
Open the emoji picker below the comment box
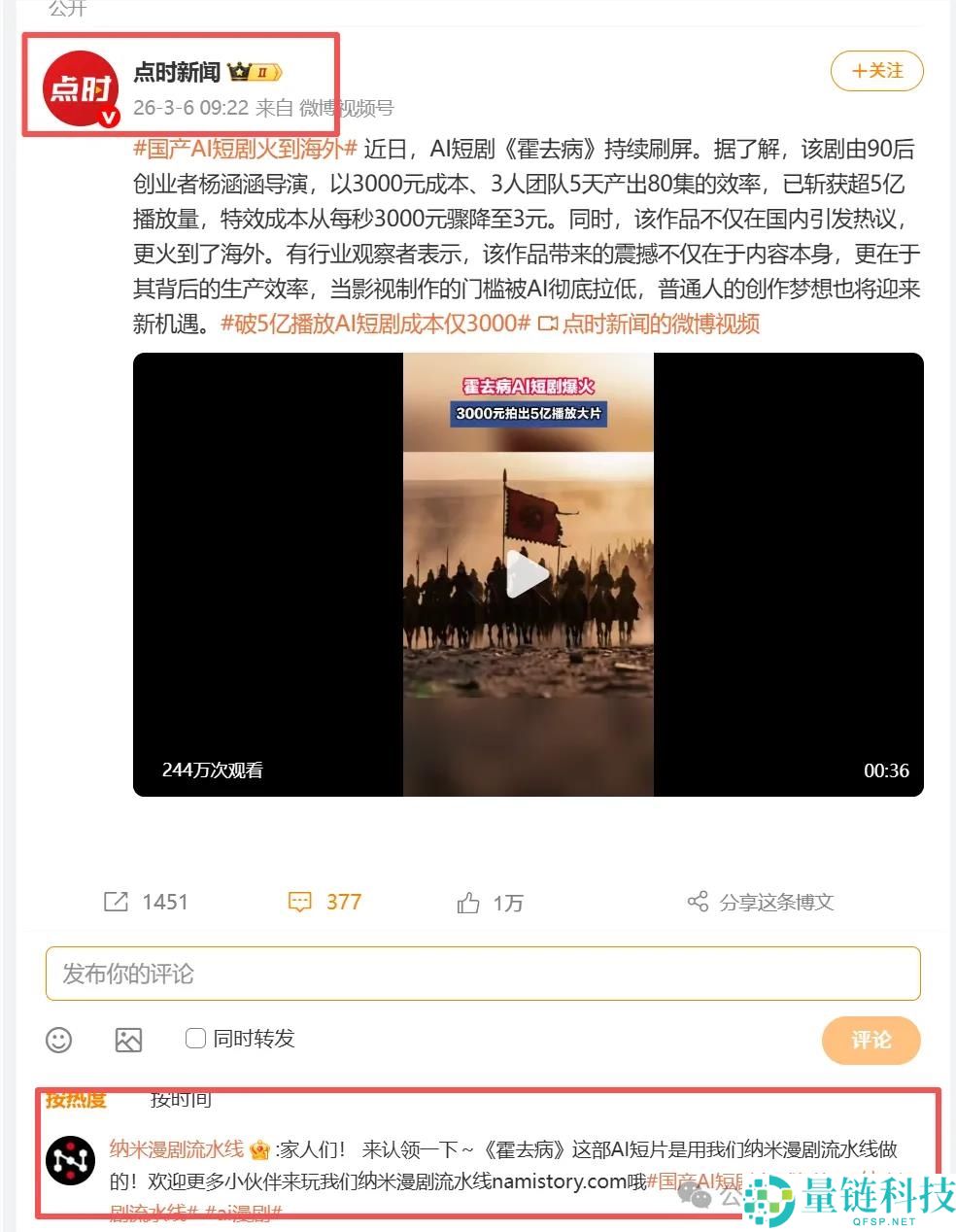pyautogui.click(x=58, y=1041)
